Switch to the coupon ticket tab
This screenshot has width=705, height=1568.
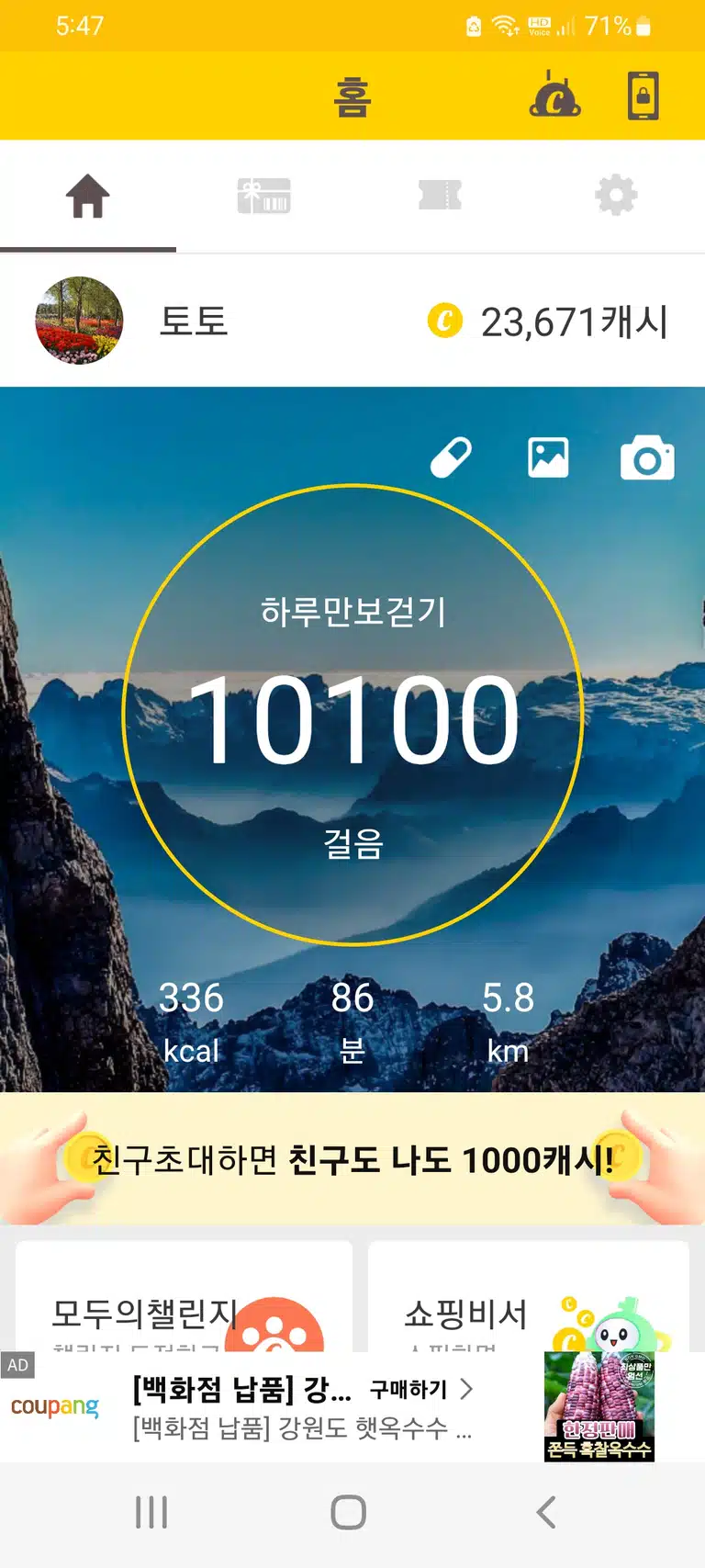tap(441, 196)
